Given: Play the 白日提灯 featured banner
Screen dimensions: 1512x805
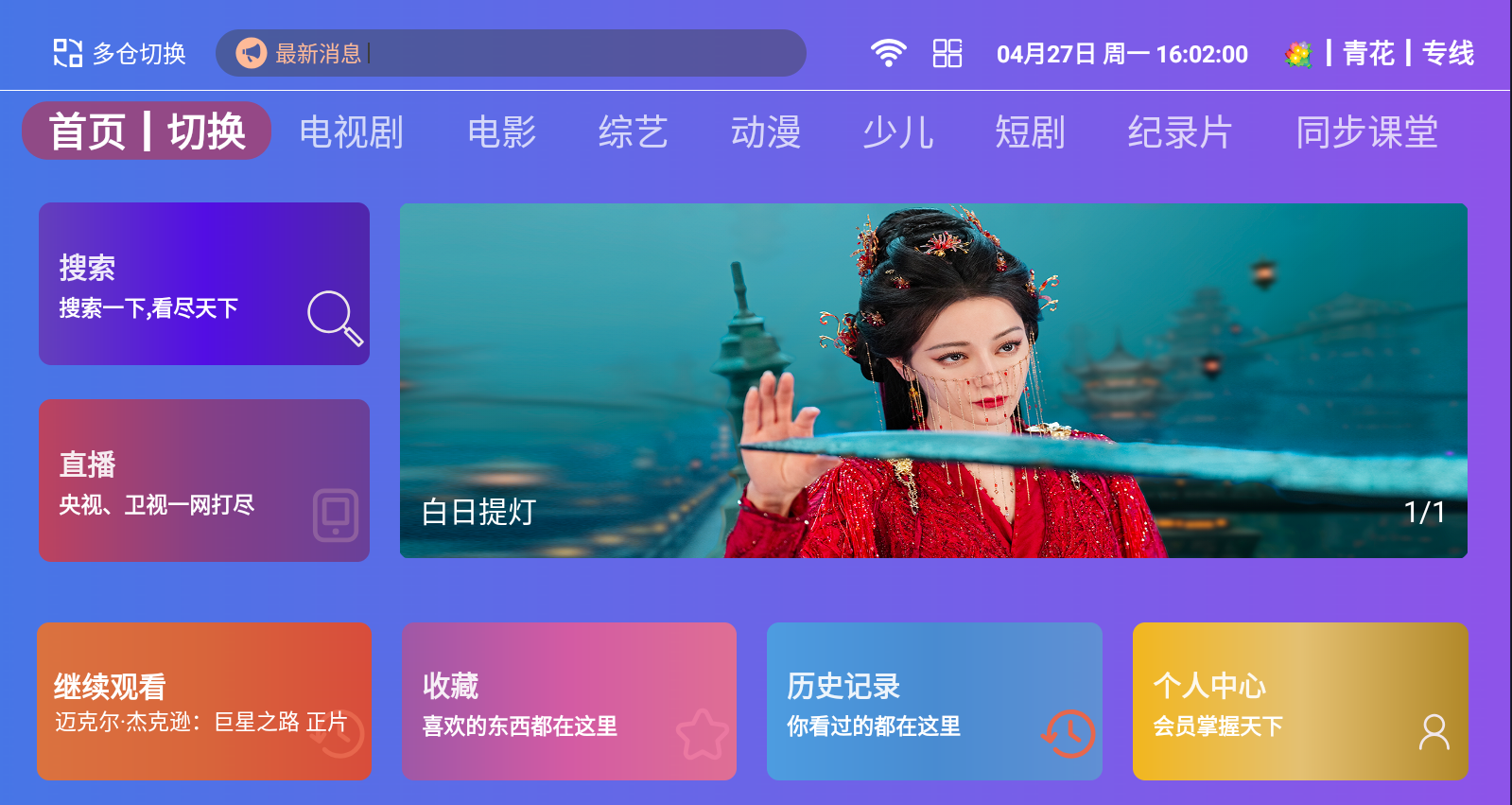Looking at the screenshot, I should tap(933, 380).
